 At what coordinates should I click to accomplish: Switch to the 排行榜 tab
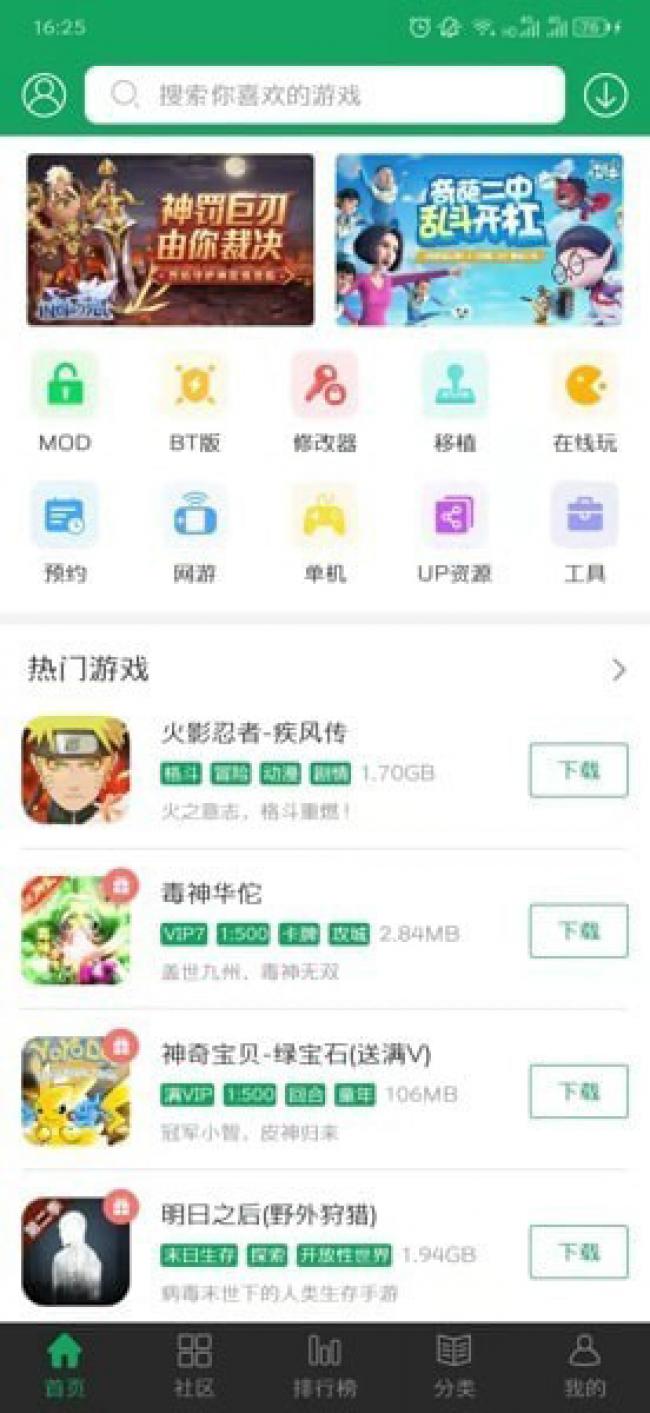click(324, 1364)
